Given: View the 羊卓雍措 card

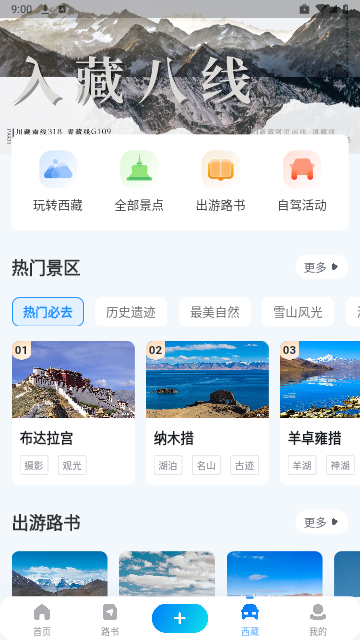Looking at the screenshot, I should (x=320, y=413).
